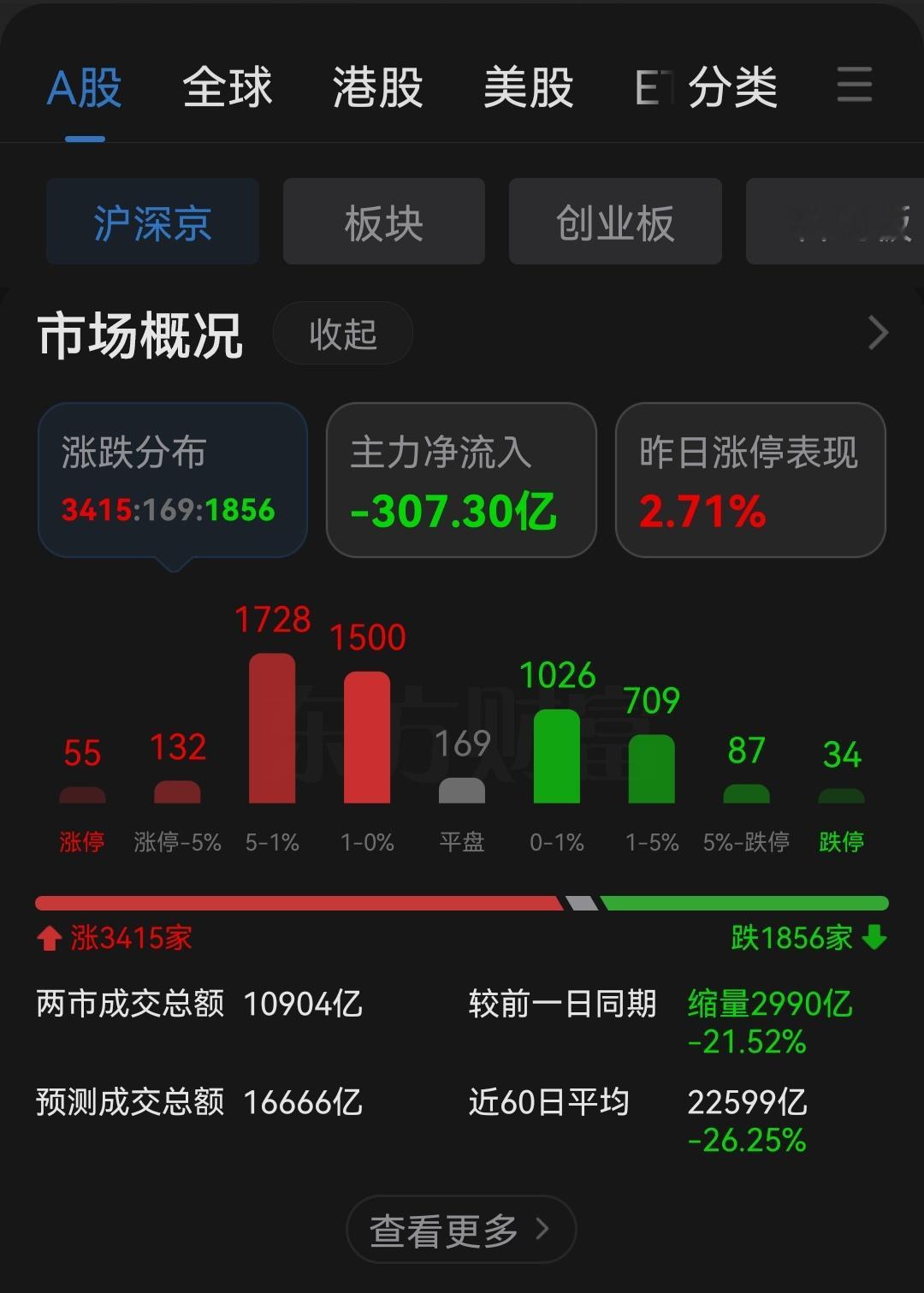Collapse market overview with 收起
The image size is (924, 1293).
pyautogui.click(x=342, y=335)
